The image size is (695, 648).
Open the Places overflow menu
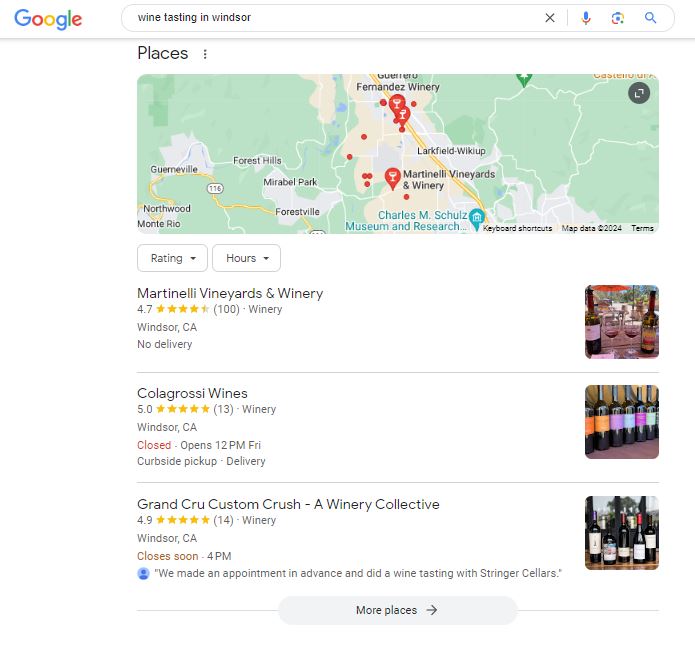click(x=205, y=54)
